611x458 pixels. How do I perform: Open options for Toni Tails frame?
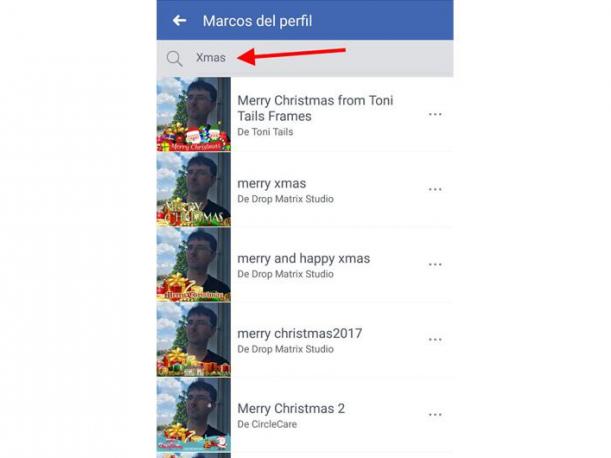[435, 114]
